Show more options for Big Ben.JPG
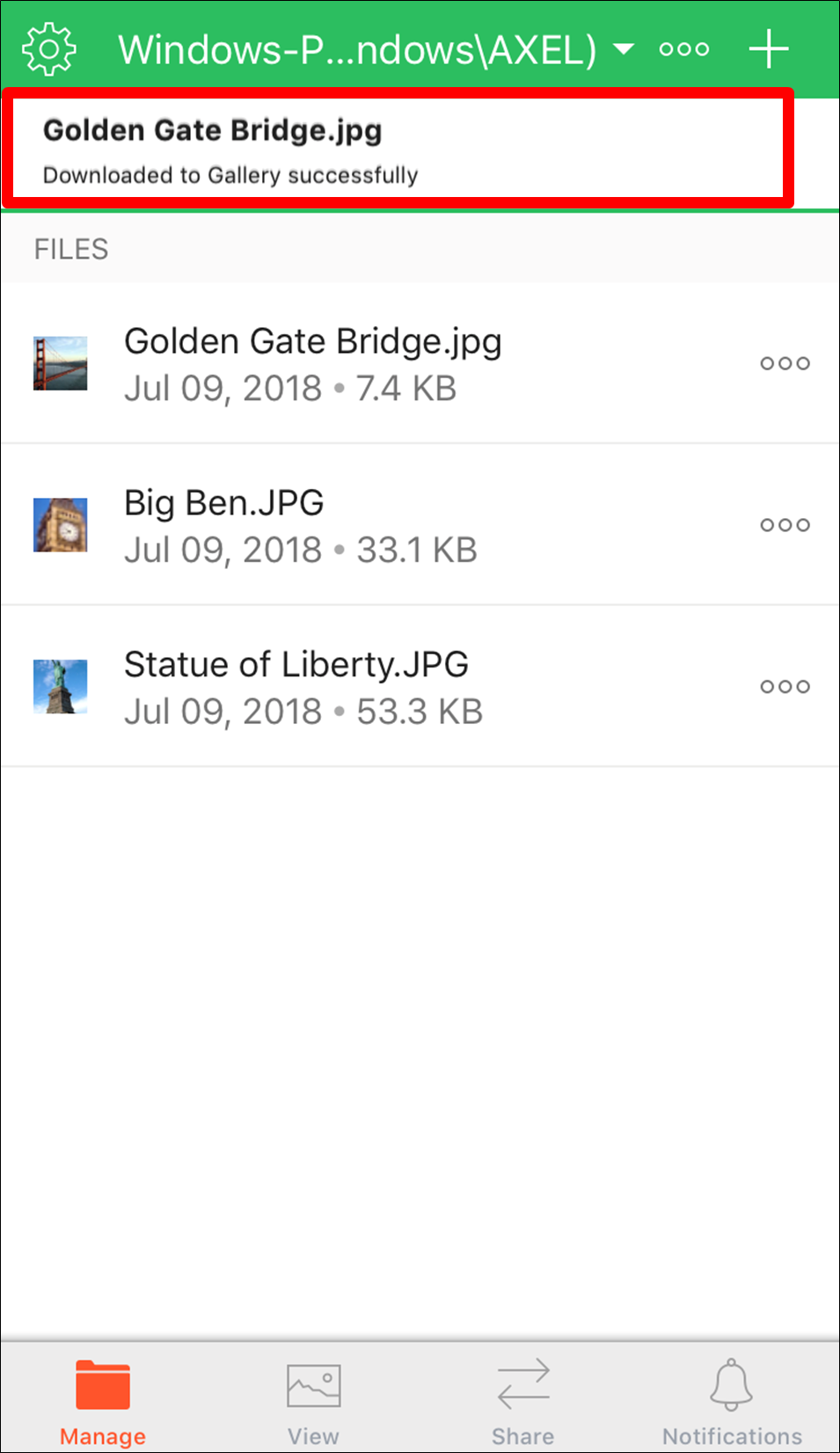Viewport: 840px width, 1453px height. pyautogui.click(x=785, y=525)
